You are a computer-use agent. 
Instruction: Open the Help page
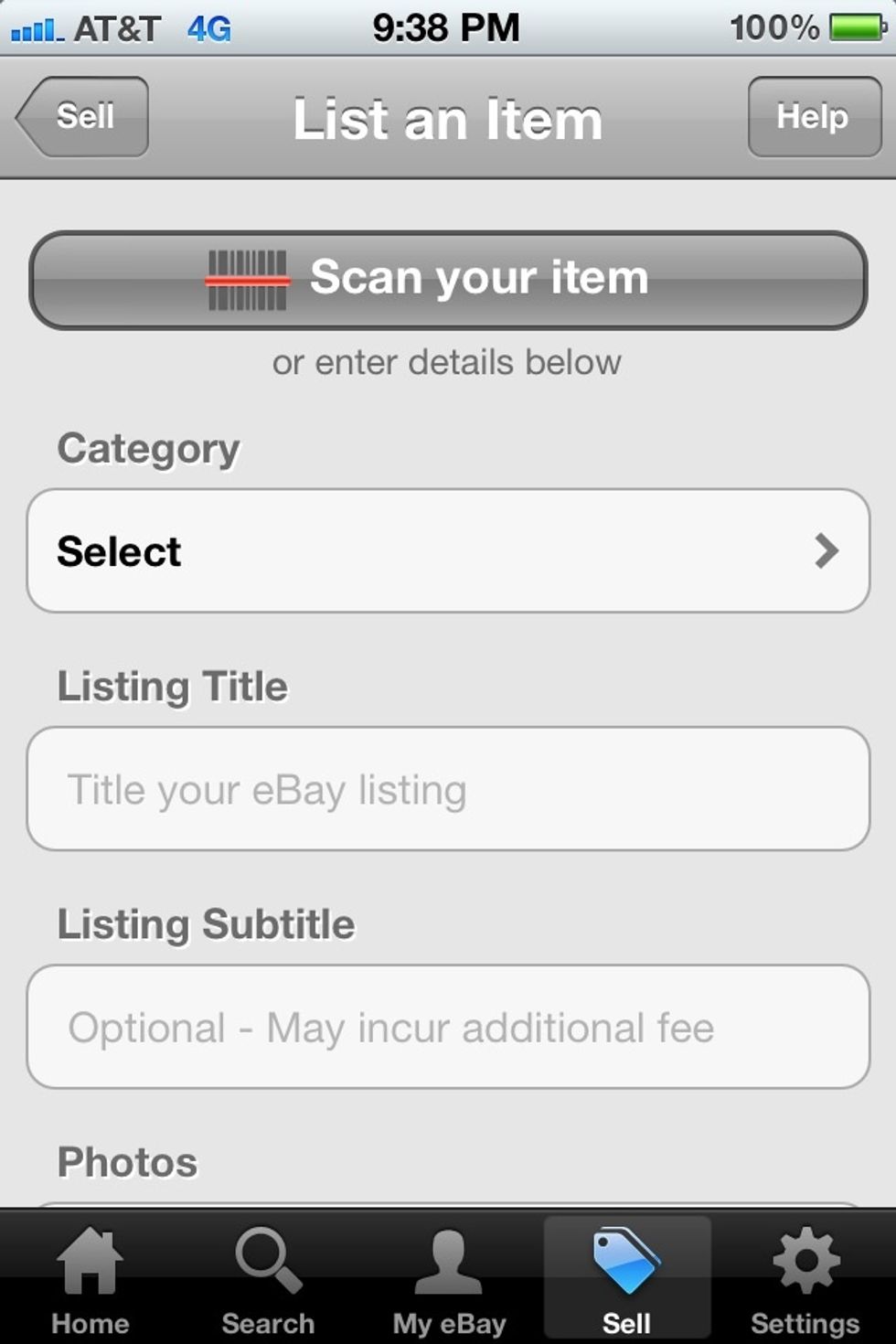pos(814,117)
